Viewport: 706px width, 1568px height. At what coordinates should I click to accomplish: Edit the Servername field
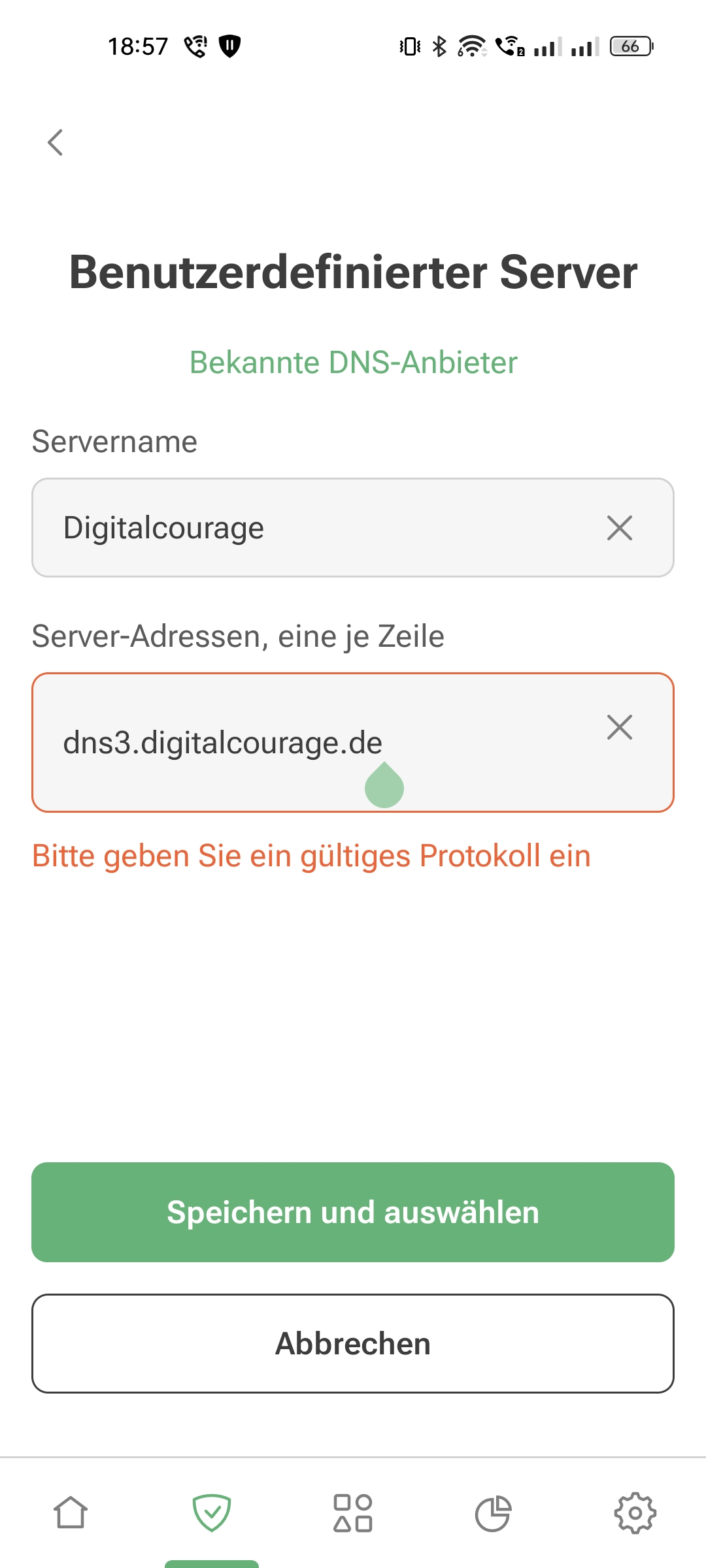[x=314, y=528]
